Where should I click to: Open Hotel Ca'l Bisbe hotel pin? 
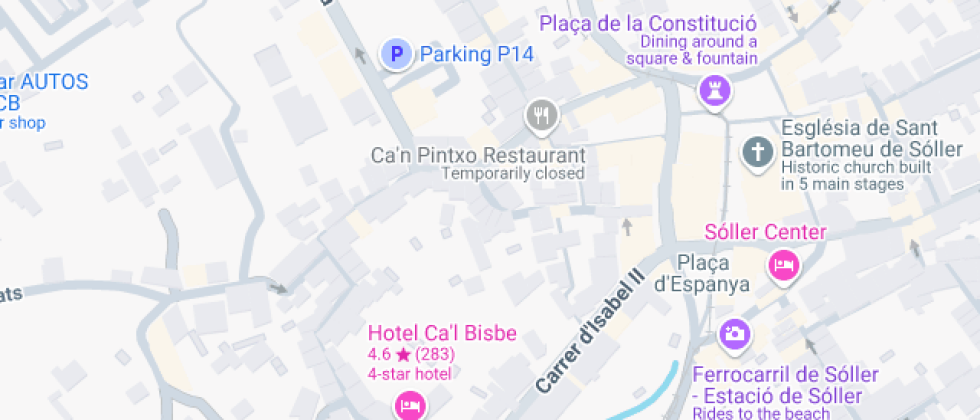pos(409,405)
